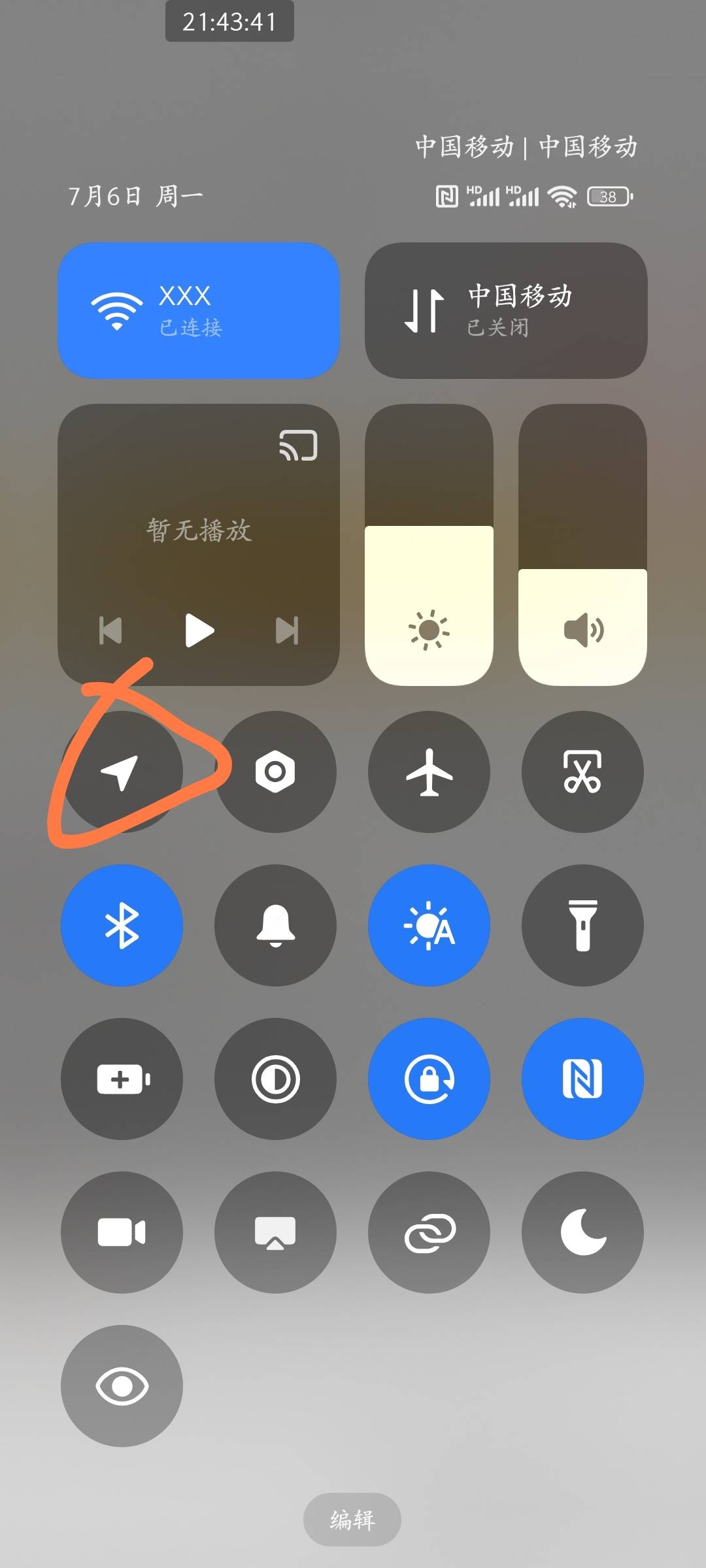Disable Bluetooth
The height and width of the screenshot is (1568, 706).
click(x=122, y=925)
